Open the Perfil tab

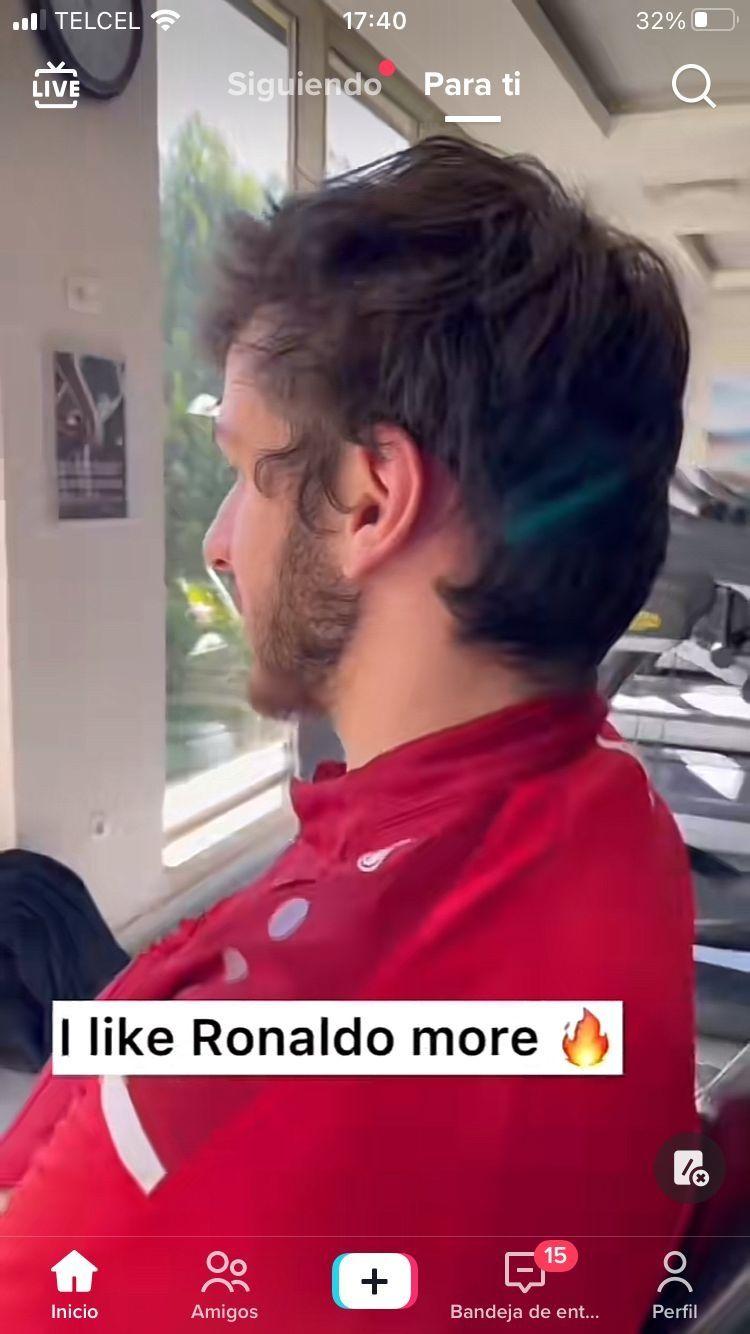click(x=675, y=1284)
